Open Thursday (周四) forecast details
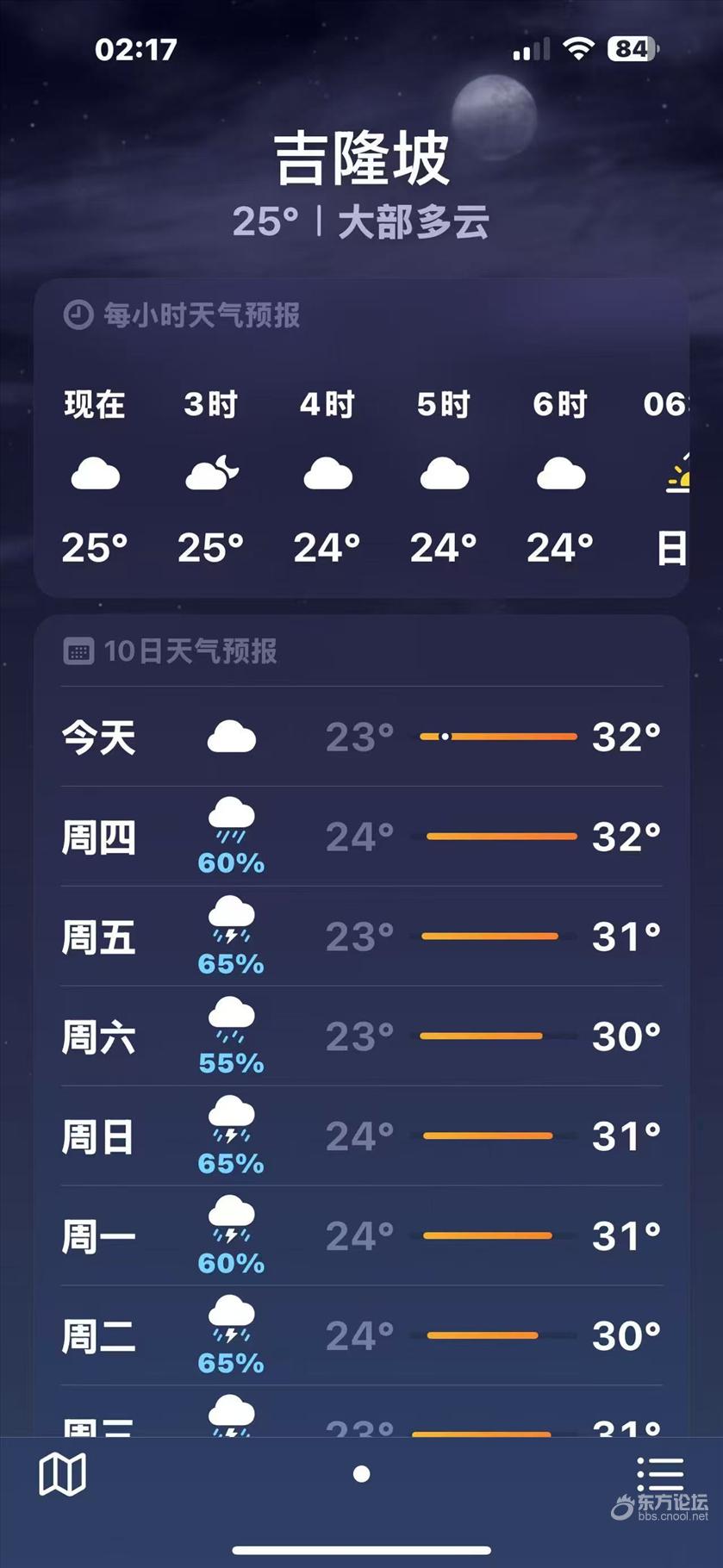Image resolution: width=723 pixels, height=1568 pixels. pyautogui.click(x=361, y=837)
